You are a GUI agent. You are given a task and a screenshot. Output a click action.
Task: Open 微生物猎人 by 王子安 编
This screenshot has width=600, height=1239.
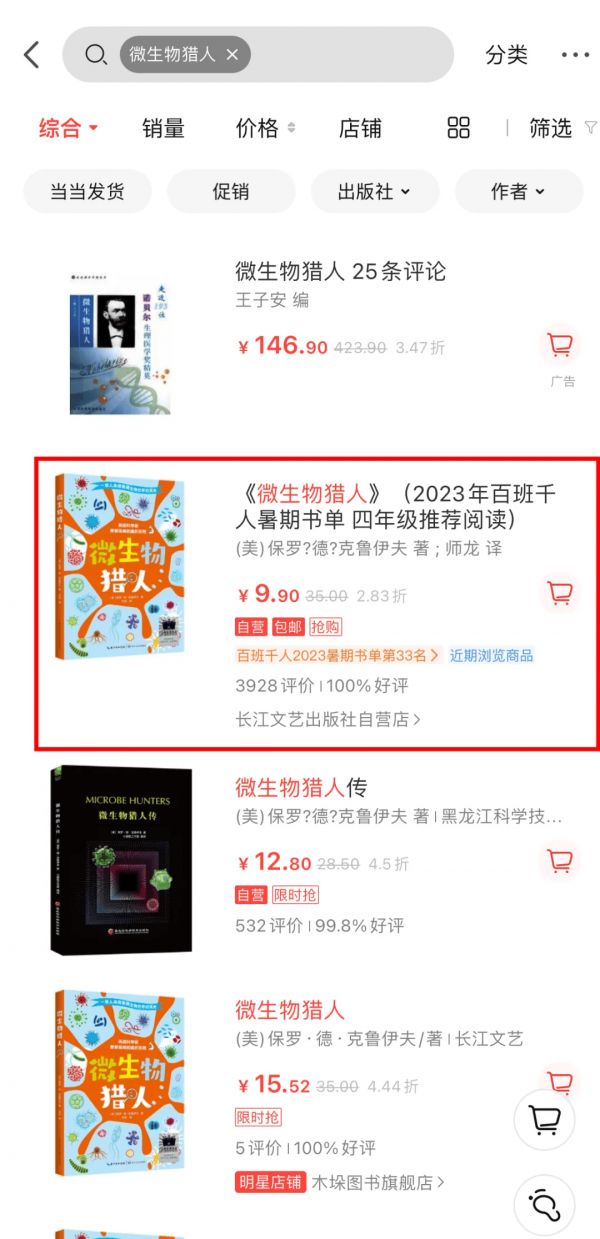340,272
